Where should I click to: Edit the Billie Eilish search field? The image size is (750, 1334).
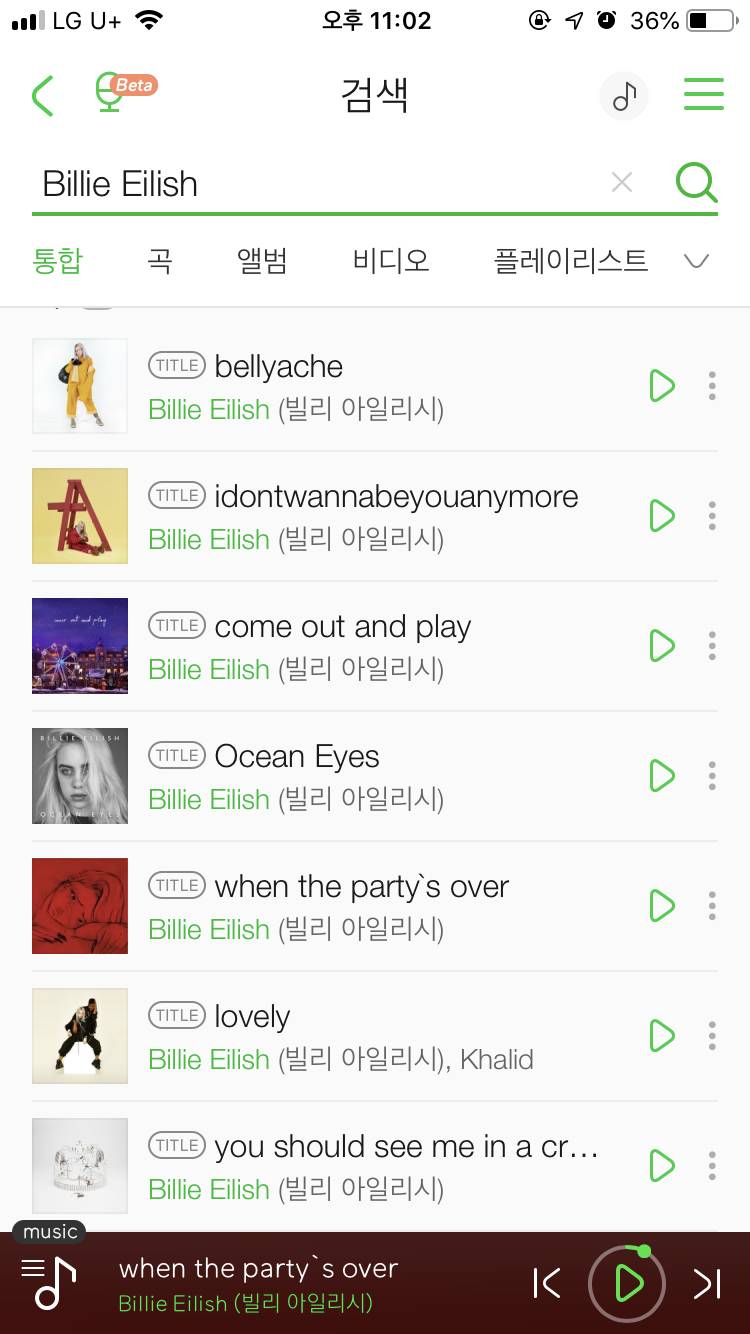pyautogui.click(x=300, y=184)
